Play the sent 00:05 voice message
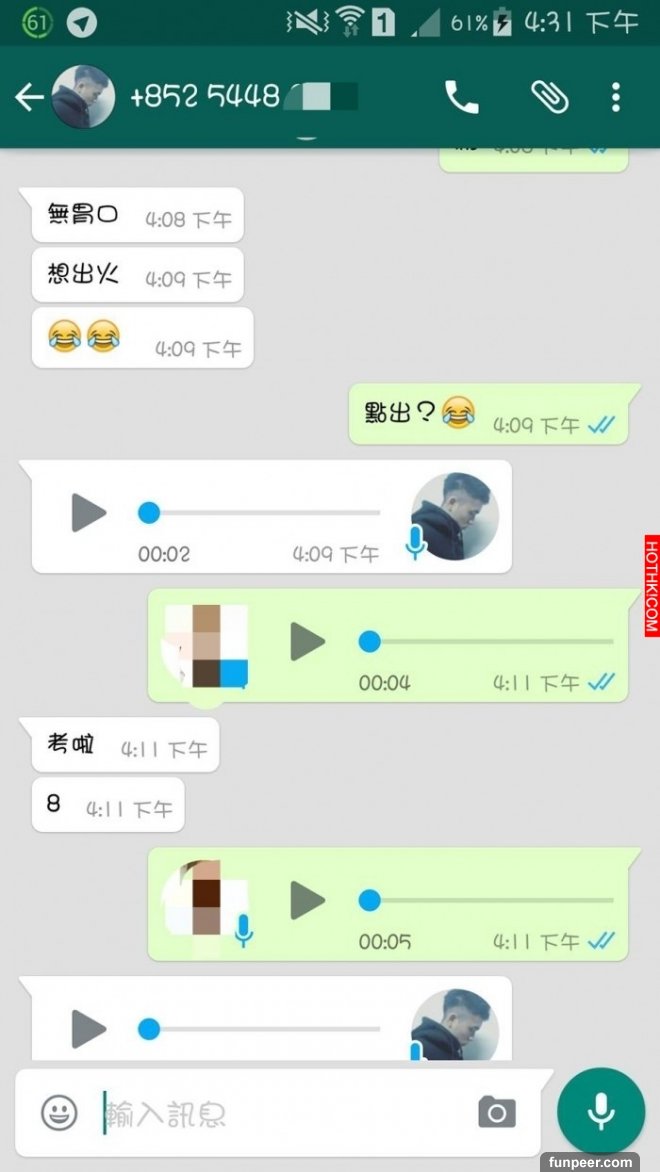This screenshot has width=660, height=1172. [307, 901]
